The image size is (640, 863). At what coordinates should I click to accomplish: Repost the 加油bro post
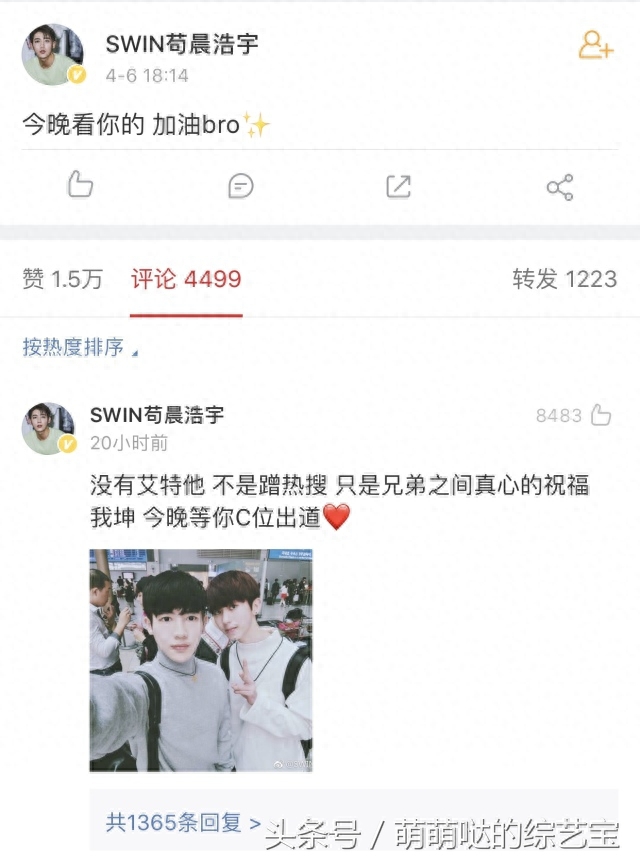click(x=398, y=186)
